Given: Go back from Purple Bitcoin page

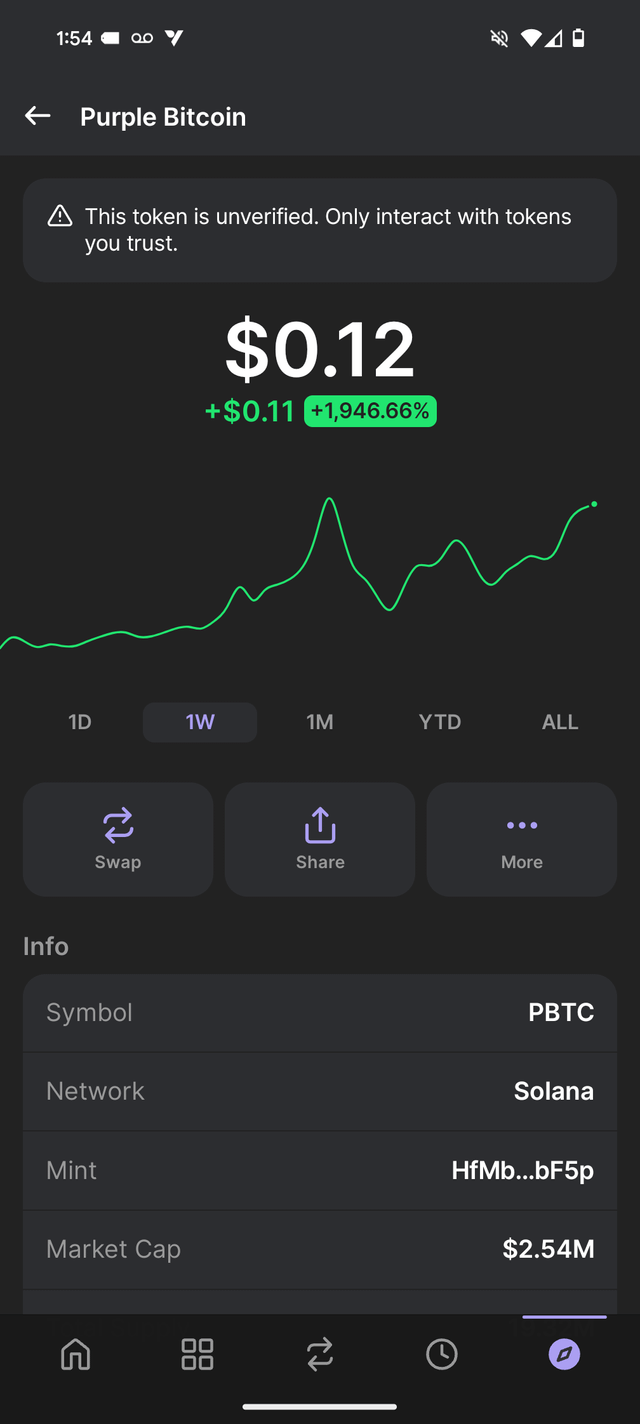Looking at the screenshot, I should [x=38, y=116].
